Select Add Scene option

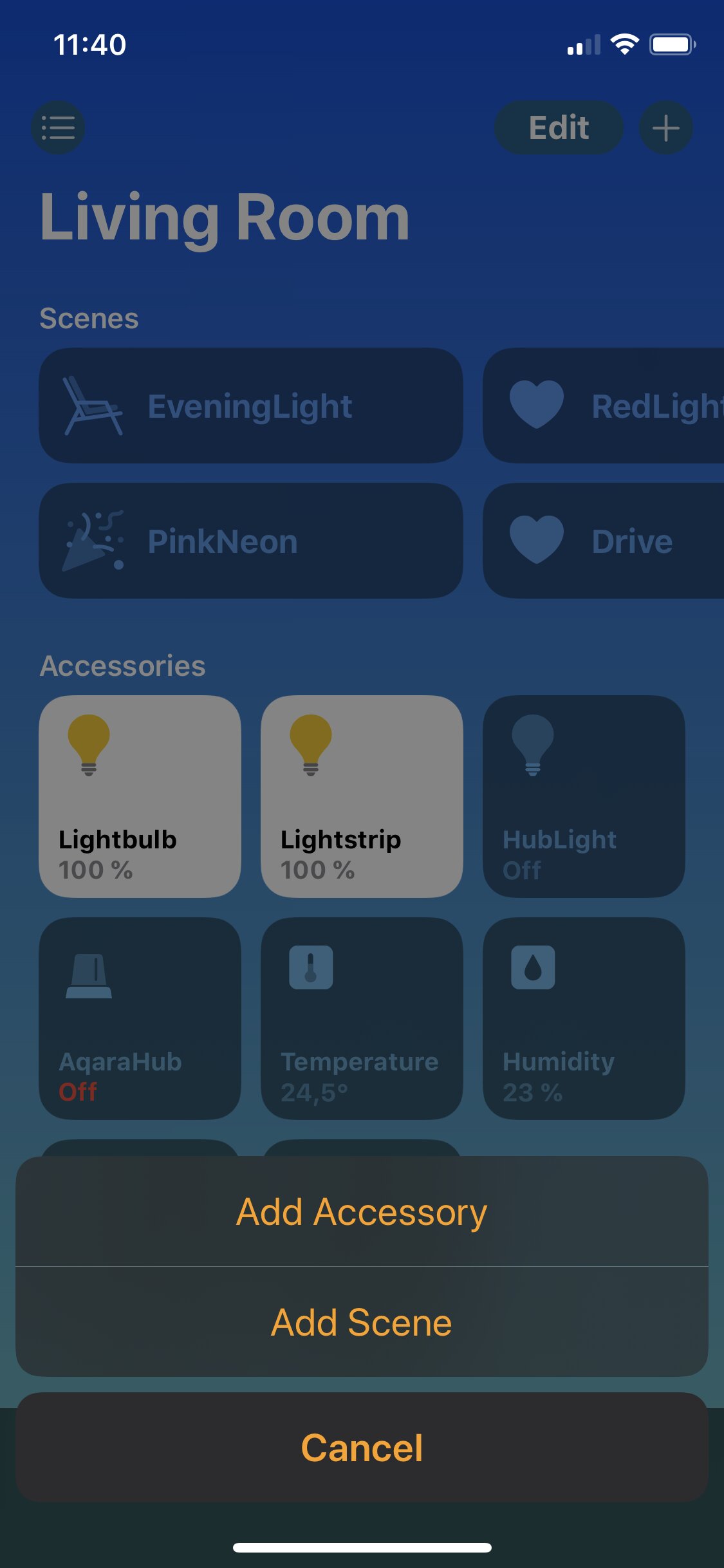pos(362,1322)
